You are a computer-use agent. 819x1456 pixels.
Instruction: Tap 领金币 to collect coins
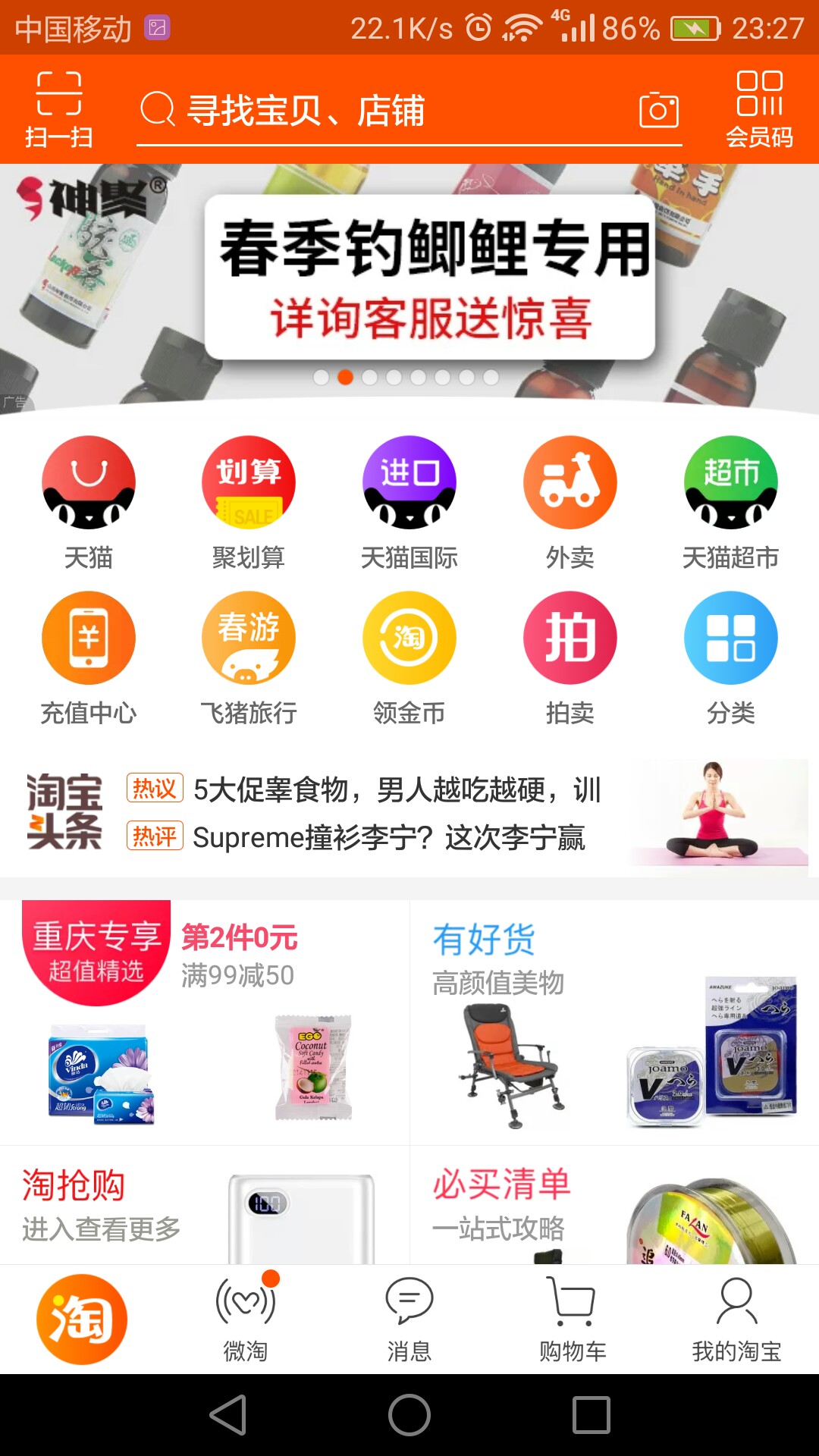[409, 657]
